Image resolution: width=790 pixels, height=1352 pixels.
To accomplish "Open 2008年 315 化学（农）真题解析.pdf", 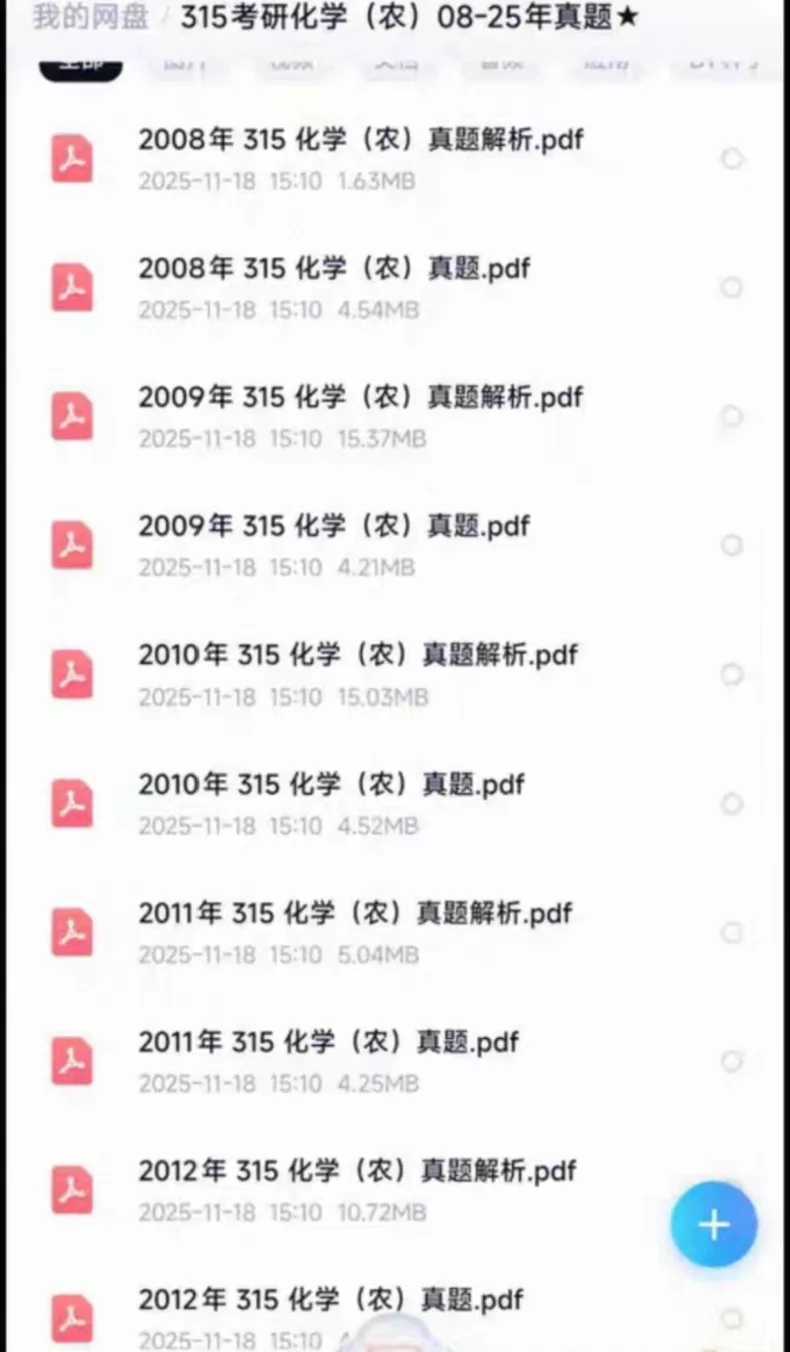I will pos(360,140).
